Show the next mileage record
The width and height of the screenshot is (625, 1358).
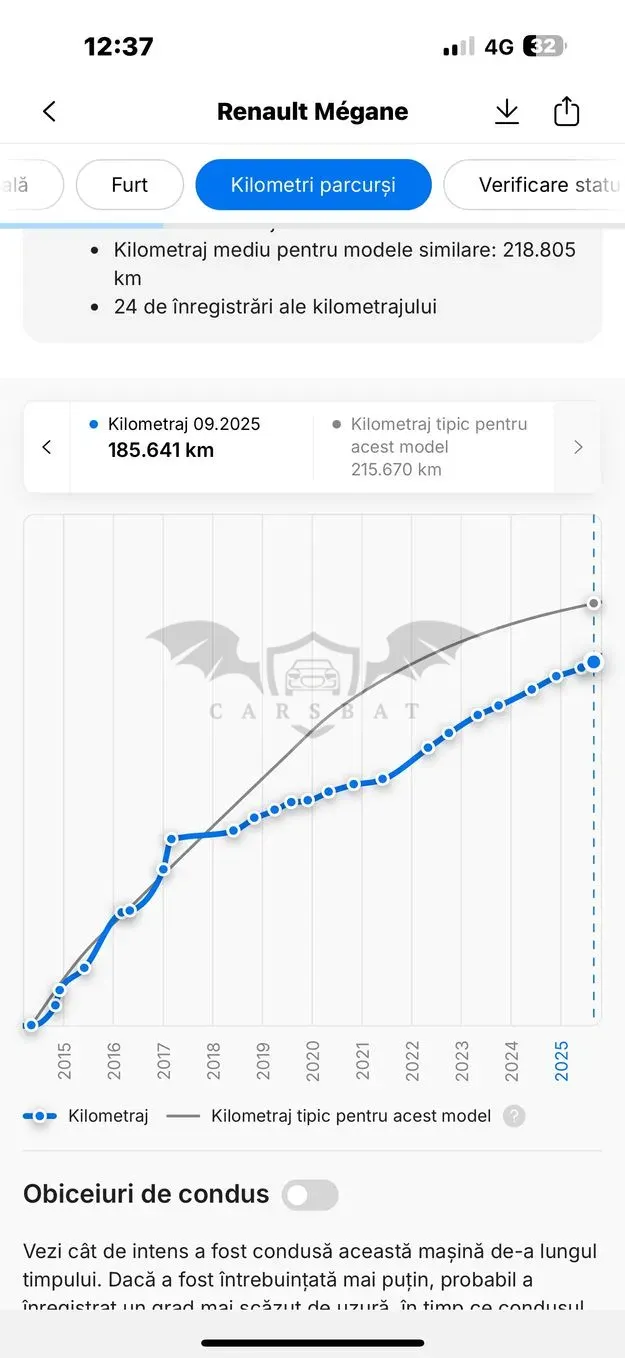tap(578, 447)
